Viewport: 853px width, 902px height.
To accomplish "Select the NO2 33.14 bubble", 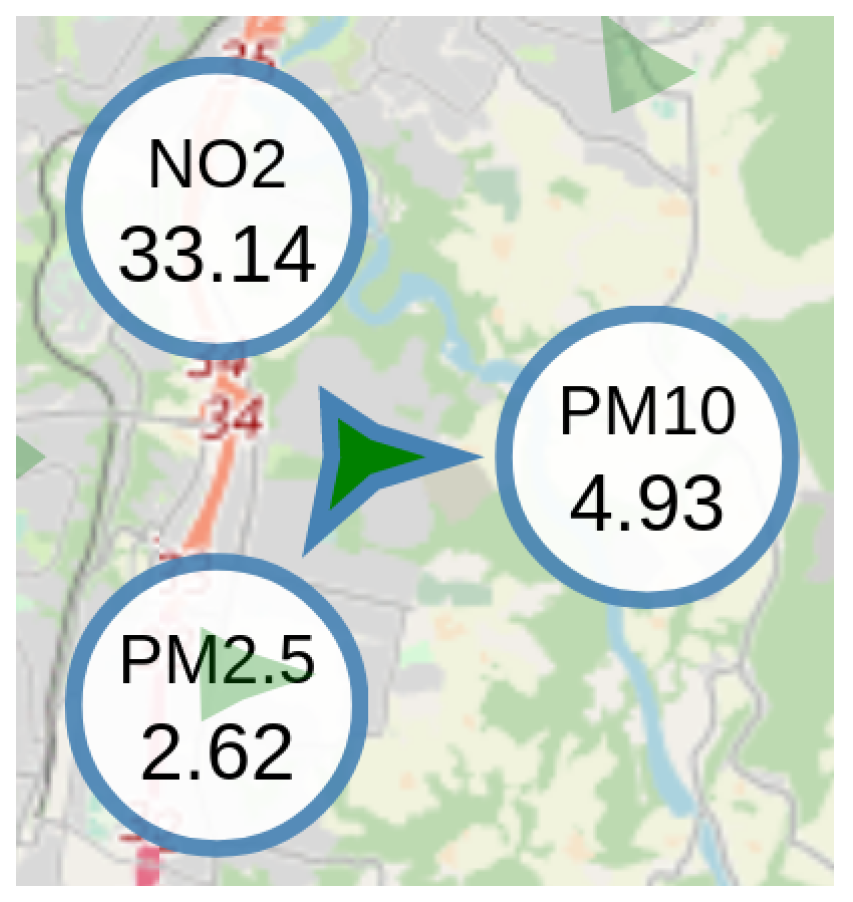I will [217, 208].
